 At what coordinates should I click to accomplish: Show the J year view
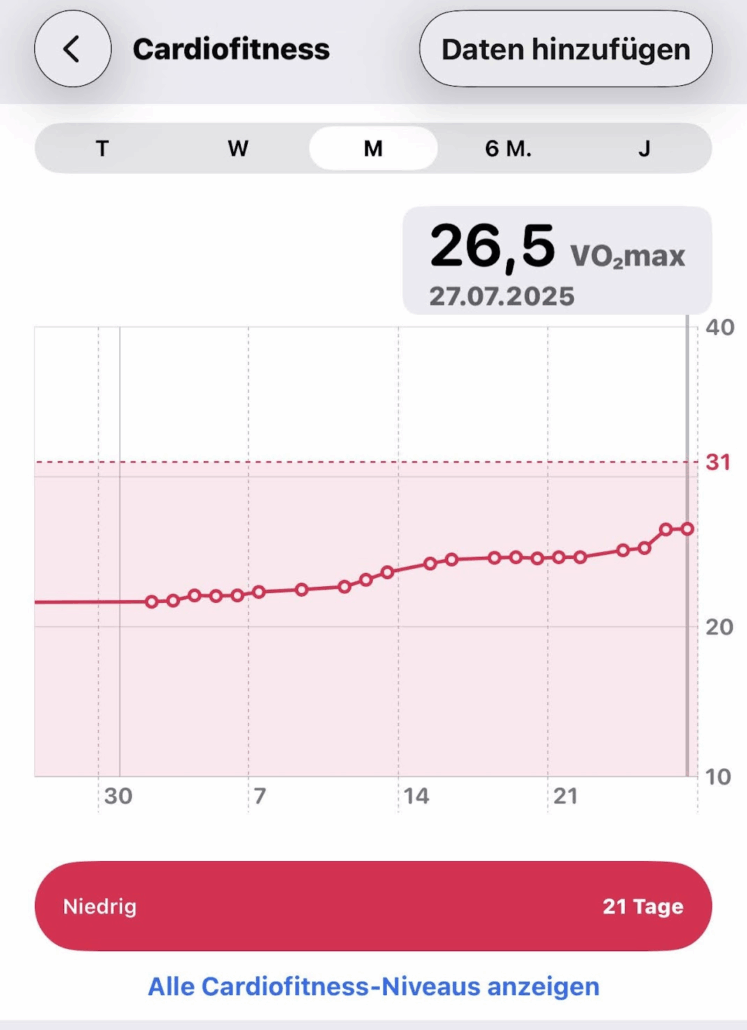[644, 149]
